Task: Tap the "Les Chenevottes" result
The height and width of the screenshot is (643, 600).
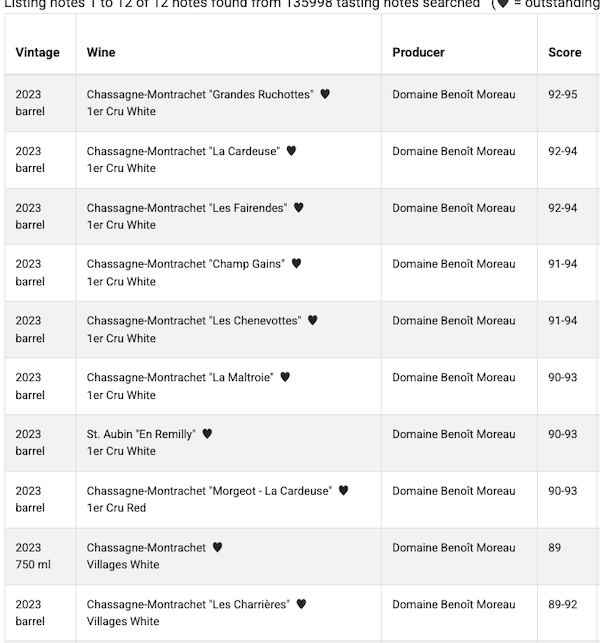Action: [193, 321]
